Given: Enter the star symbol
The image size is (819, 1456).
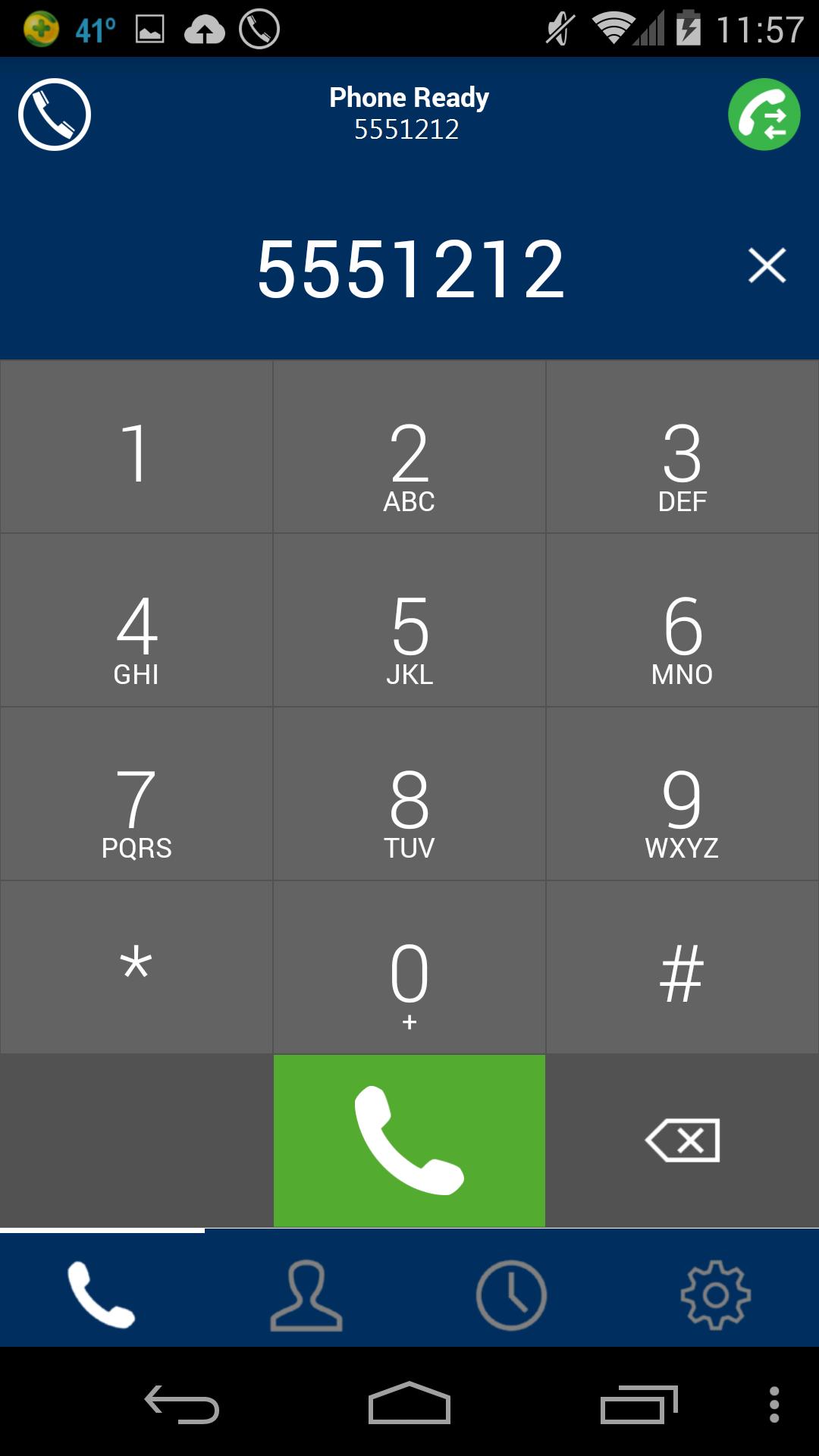Looking at the screenshot, I should (x=136, y=967).
